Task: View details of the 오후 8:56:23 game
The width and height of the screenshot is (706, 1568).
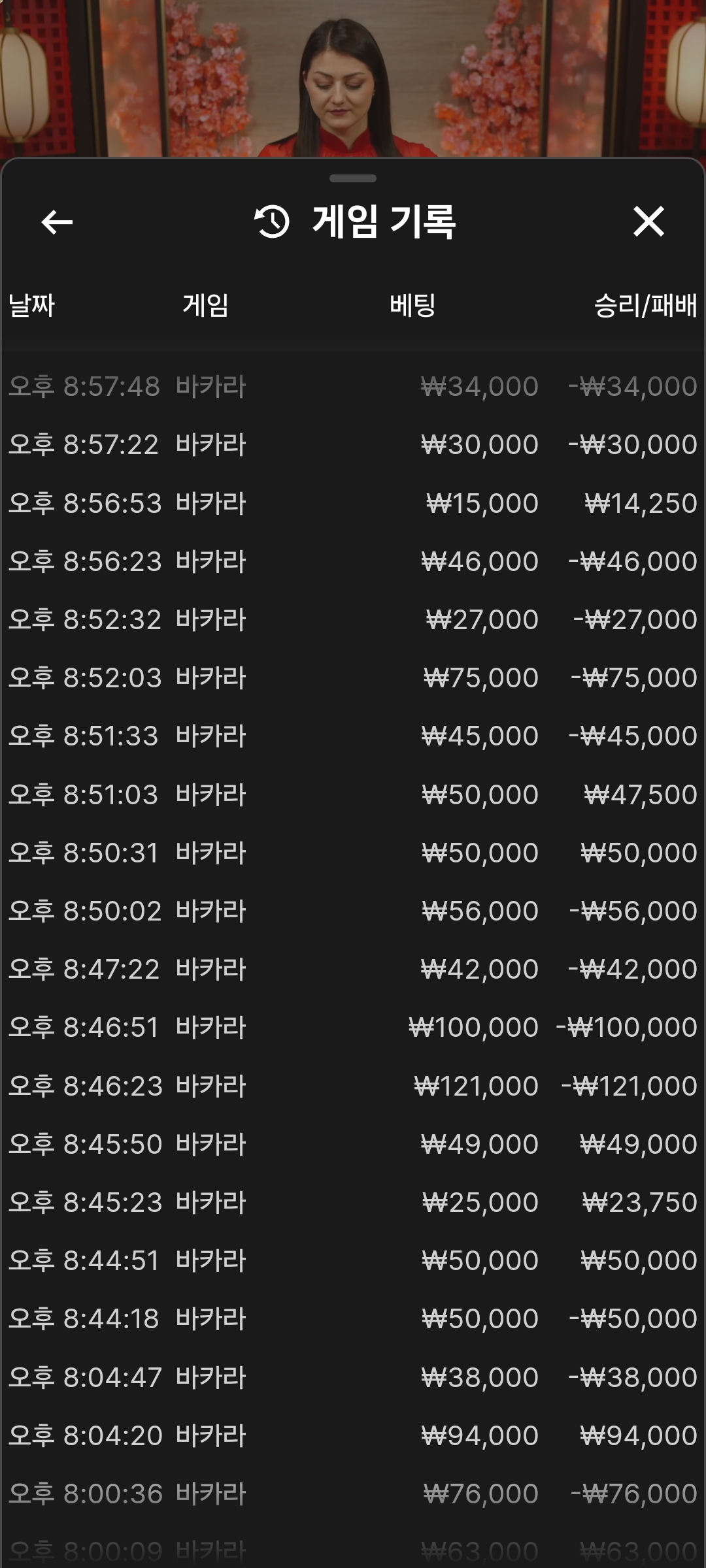Action: [353, 562]
